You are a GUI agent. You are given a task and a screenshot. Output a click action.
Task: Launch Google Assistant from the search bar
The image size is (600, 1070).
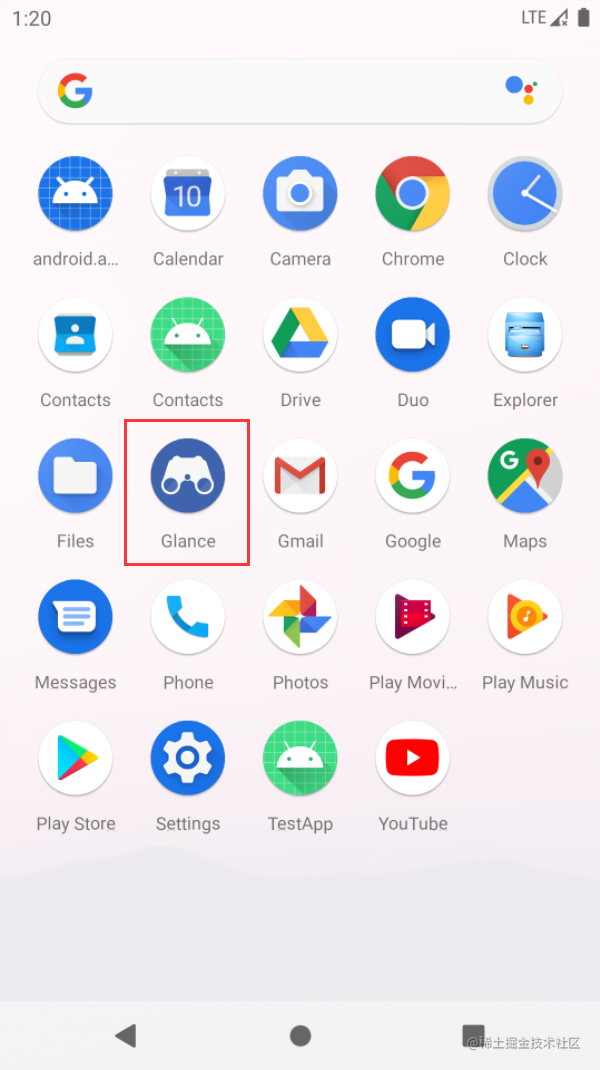tap(522, 89)
